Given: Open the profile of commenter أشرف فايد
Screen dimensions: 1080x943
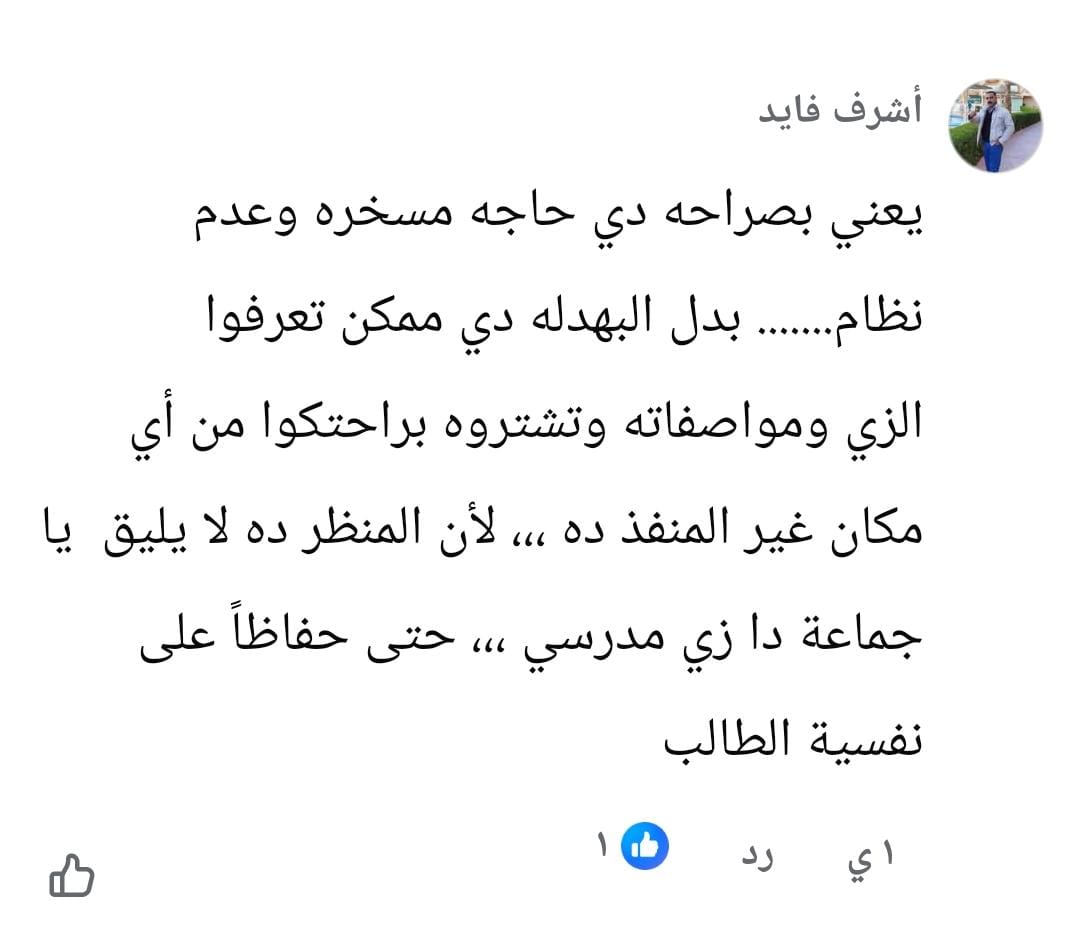Looking at the screenshot, I should 840,109.
